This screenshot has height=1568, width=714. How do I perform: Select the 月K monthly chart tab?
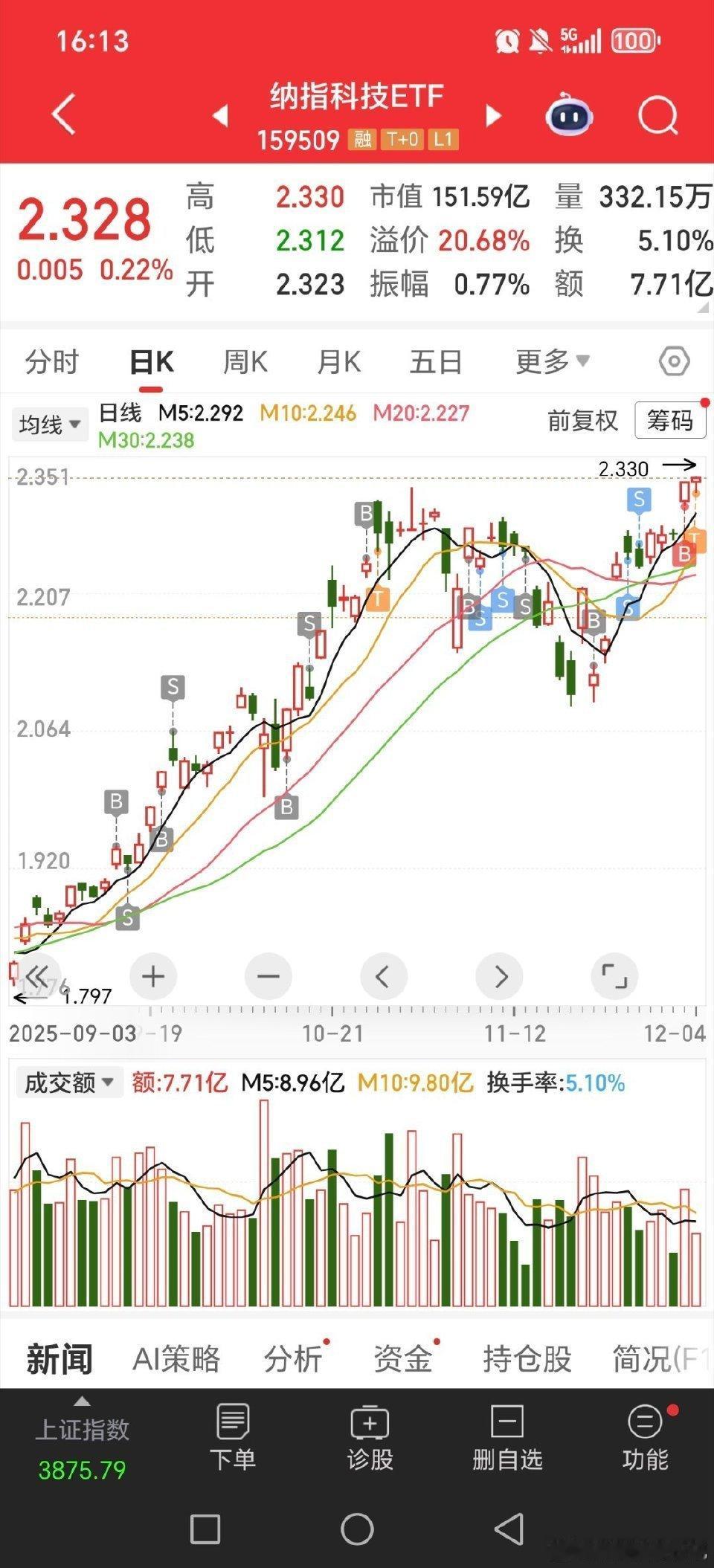338,362
